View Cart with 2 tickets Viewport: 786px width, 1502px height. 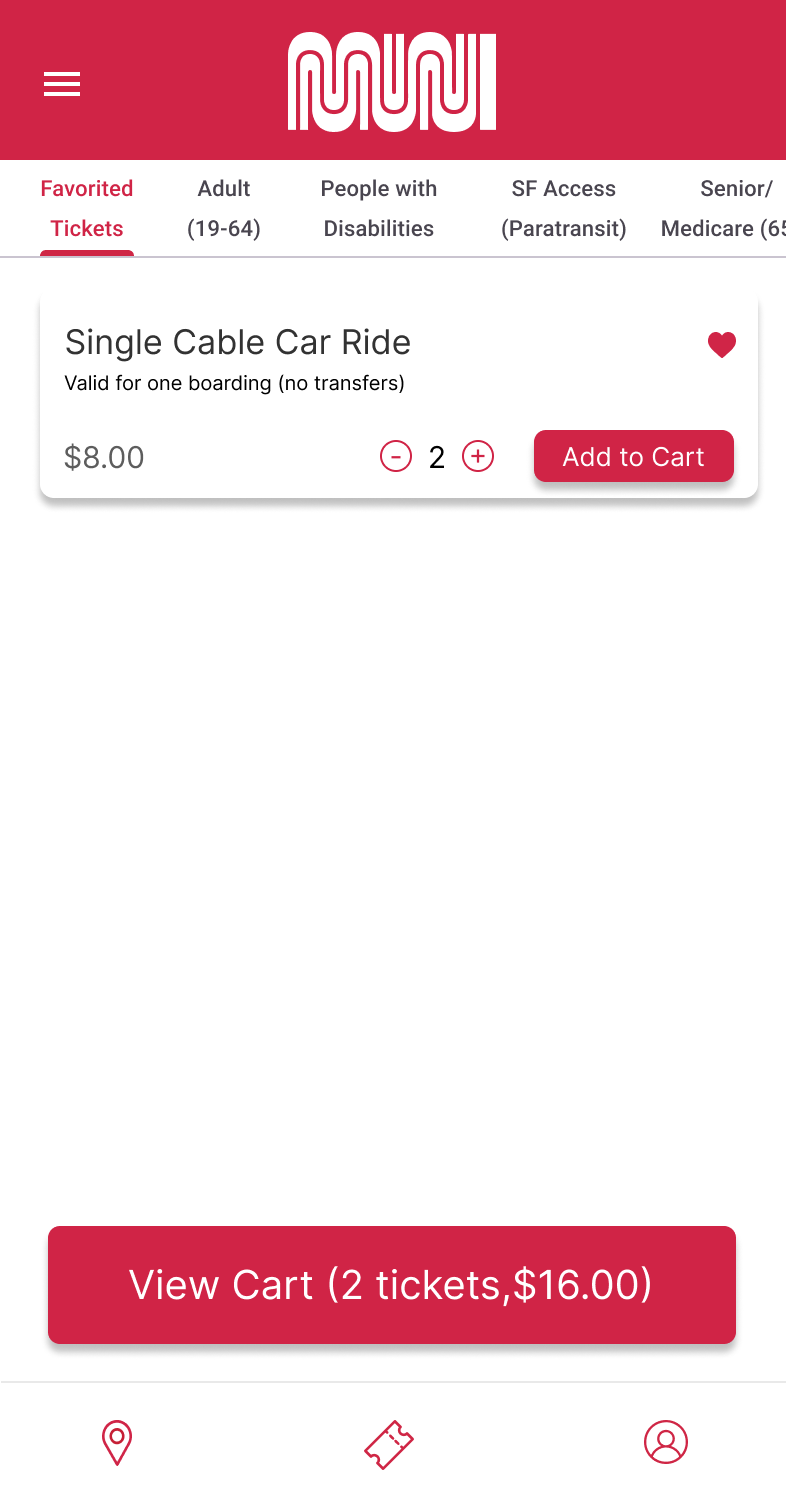point(392,1285)
